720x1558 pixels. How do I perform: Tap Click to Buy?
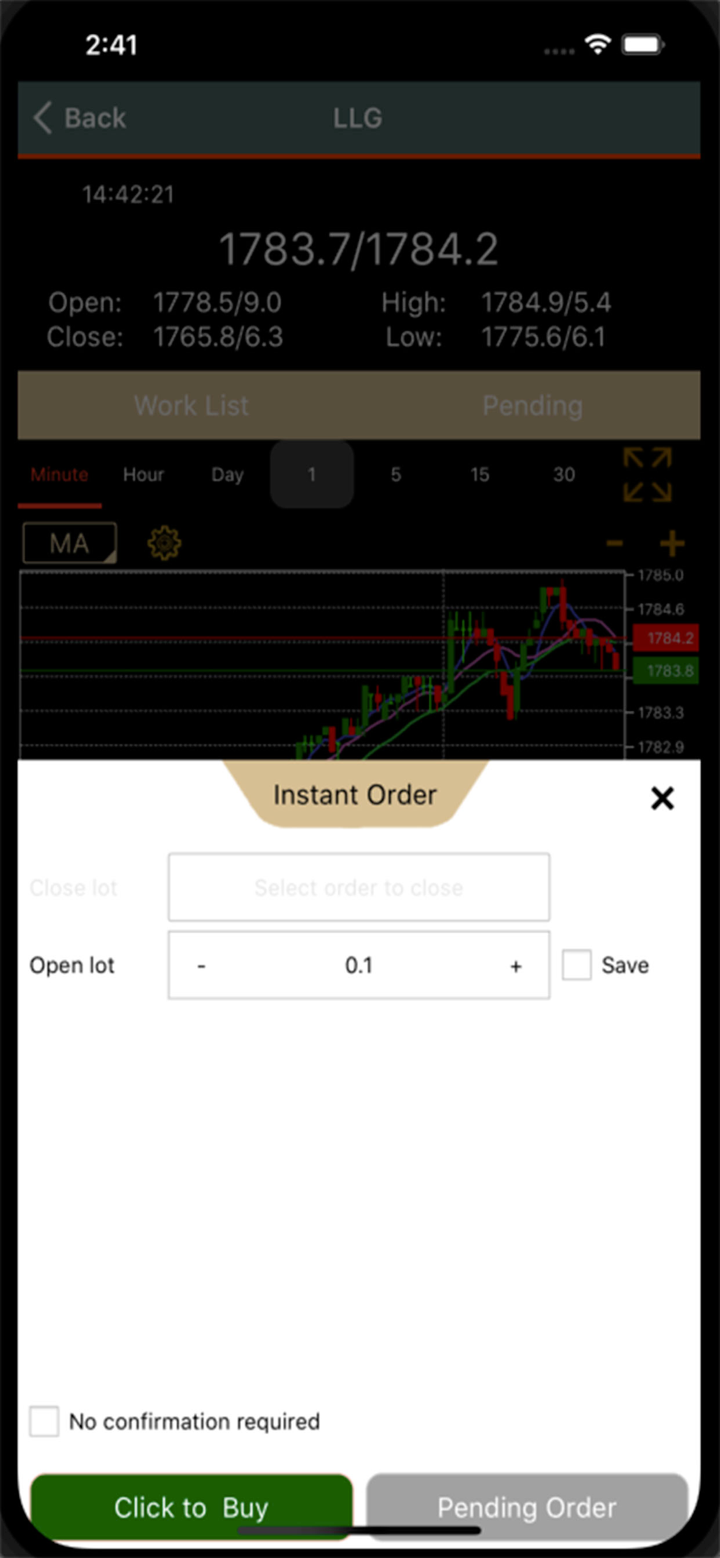point(191,1506)
